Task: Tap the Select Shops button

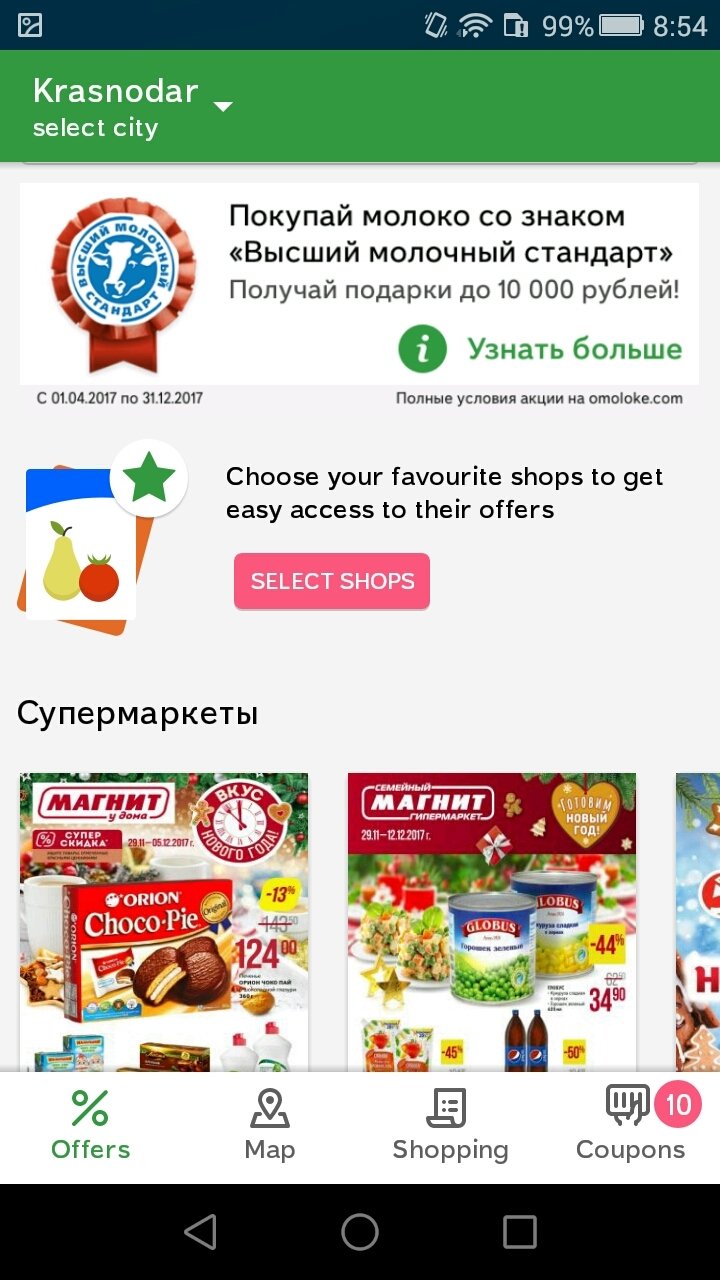Action: point(332,581)
